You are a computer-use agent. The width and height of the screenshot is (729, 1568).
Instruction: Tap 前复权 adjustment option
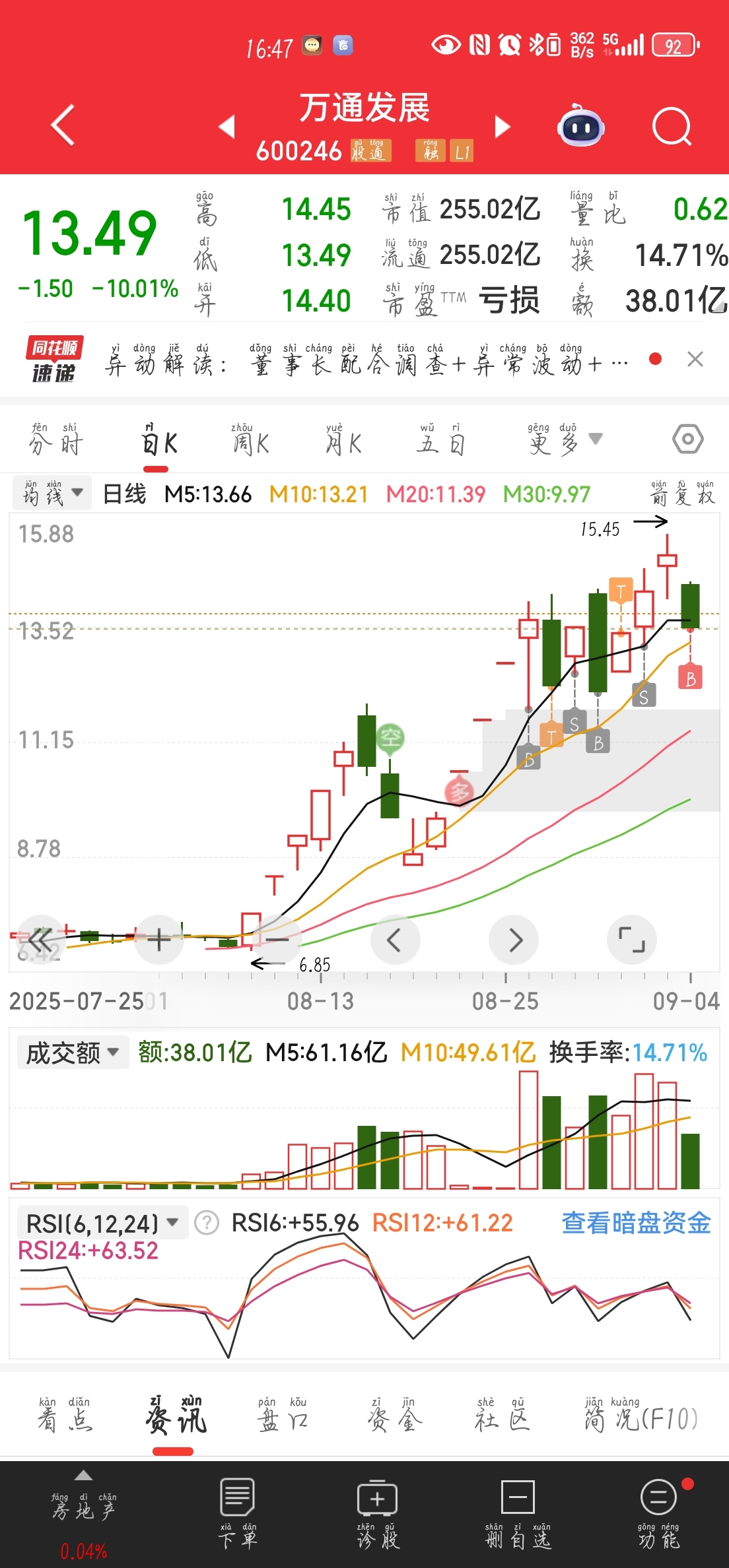(x=683, y=493)
